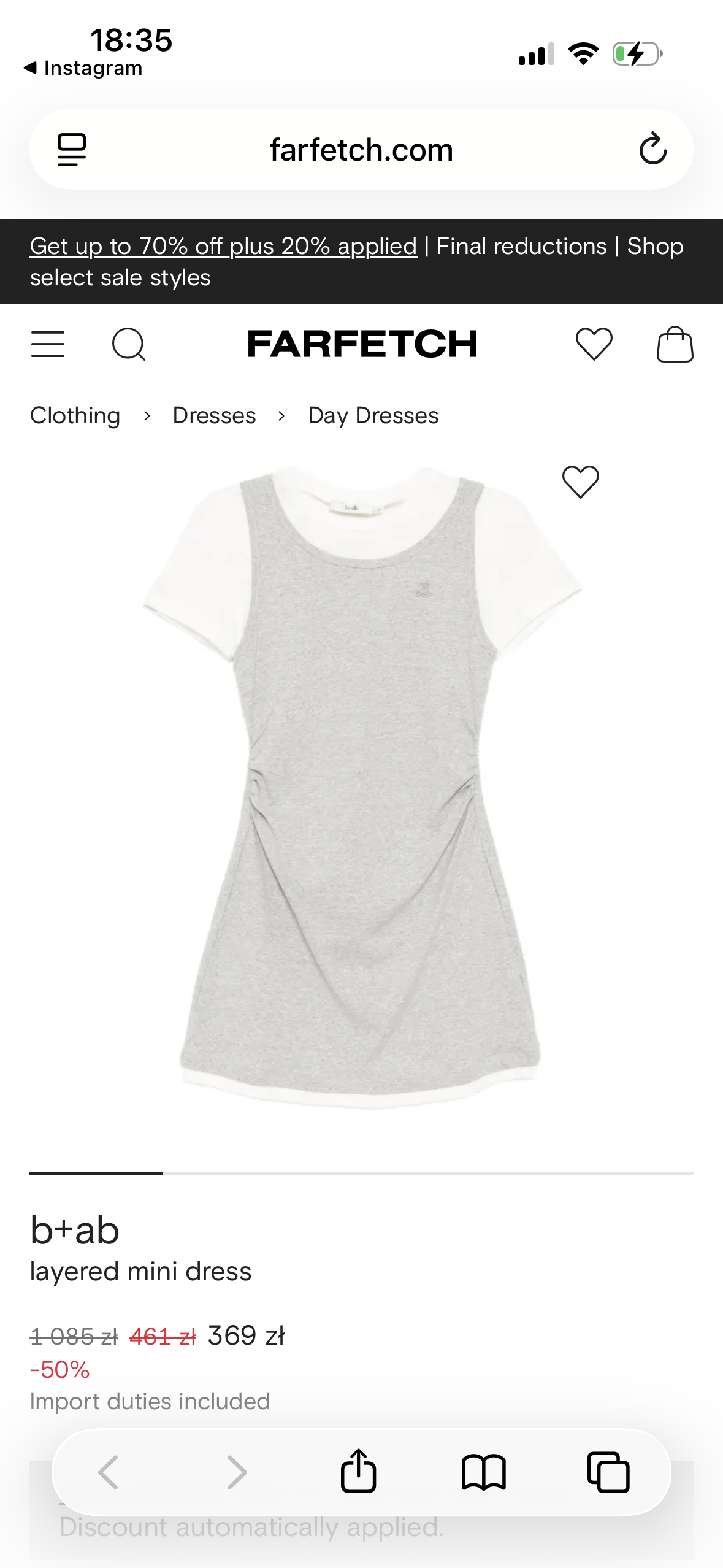723x1568 pixels.
Task: Tap the farfetch.com address bar
Action: (361, 150)
